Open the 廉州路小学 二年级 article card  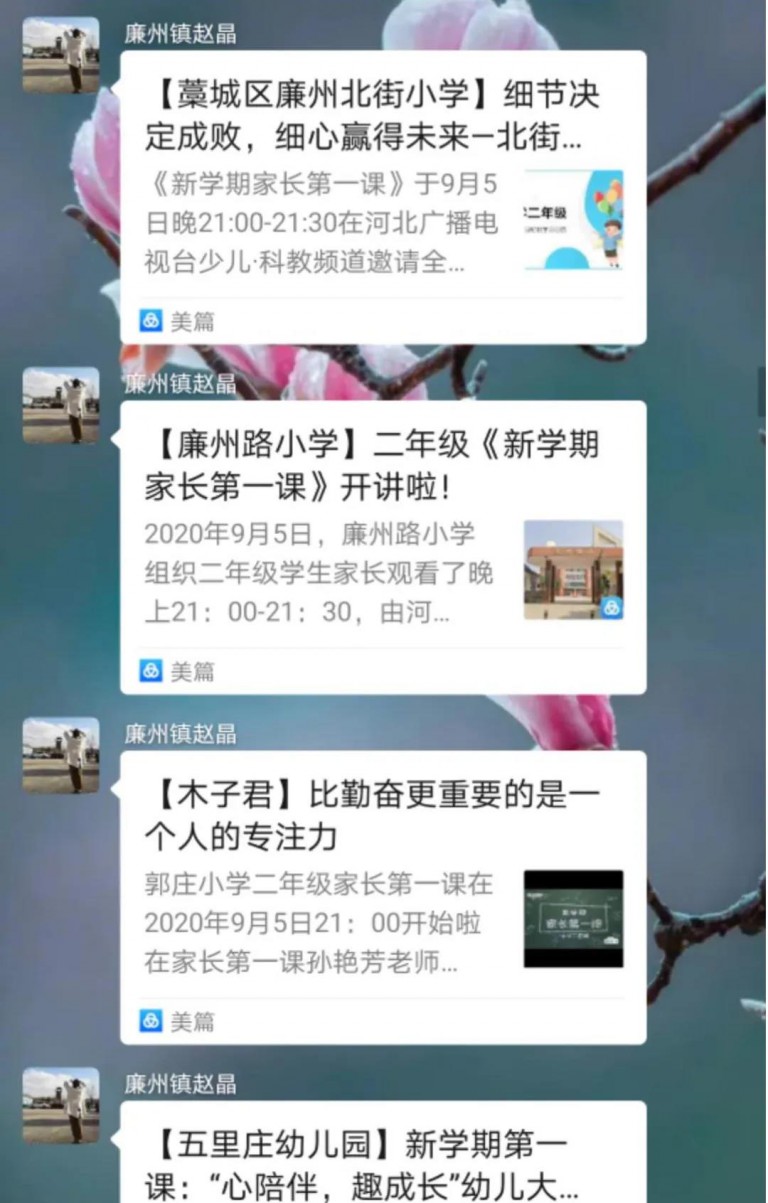(x=383, y=546)
